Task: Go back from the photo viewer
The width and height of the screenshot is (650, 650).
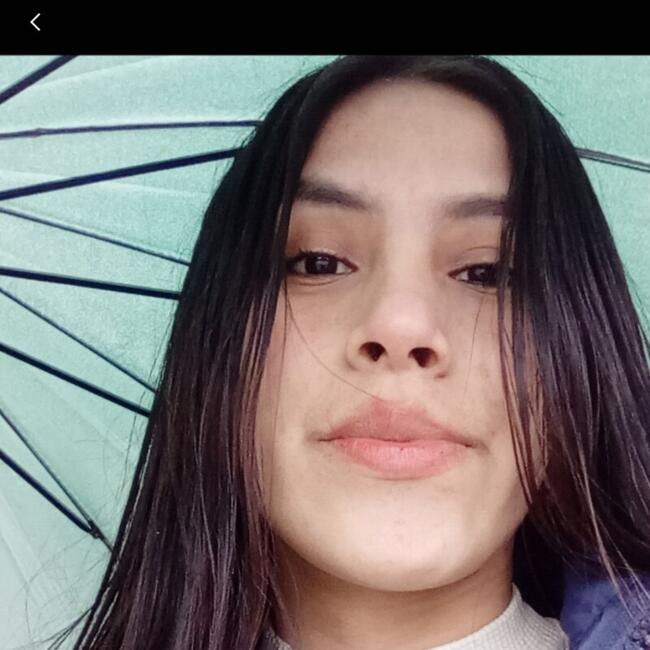Action: [35, 22]
